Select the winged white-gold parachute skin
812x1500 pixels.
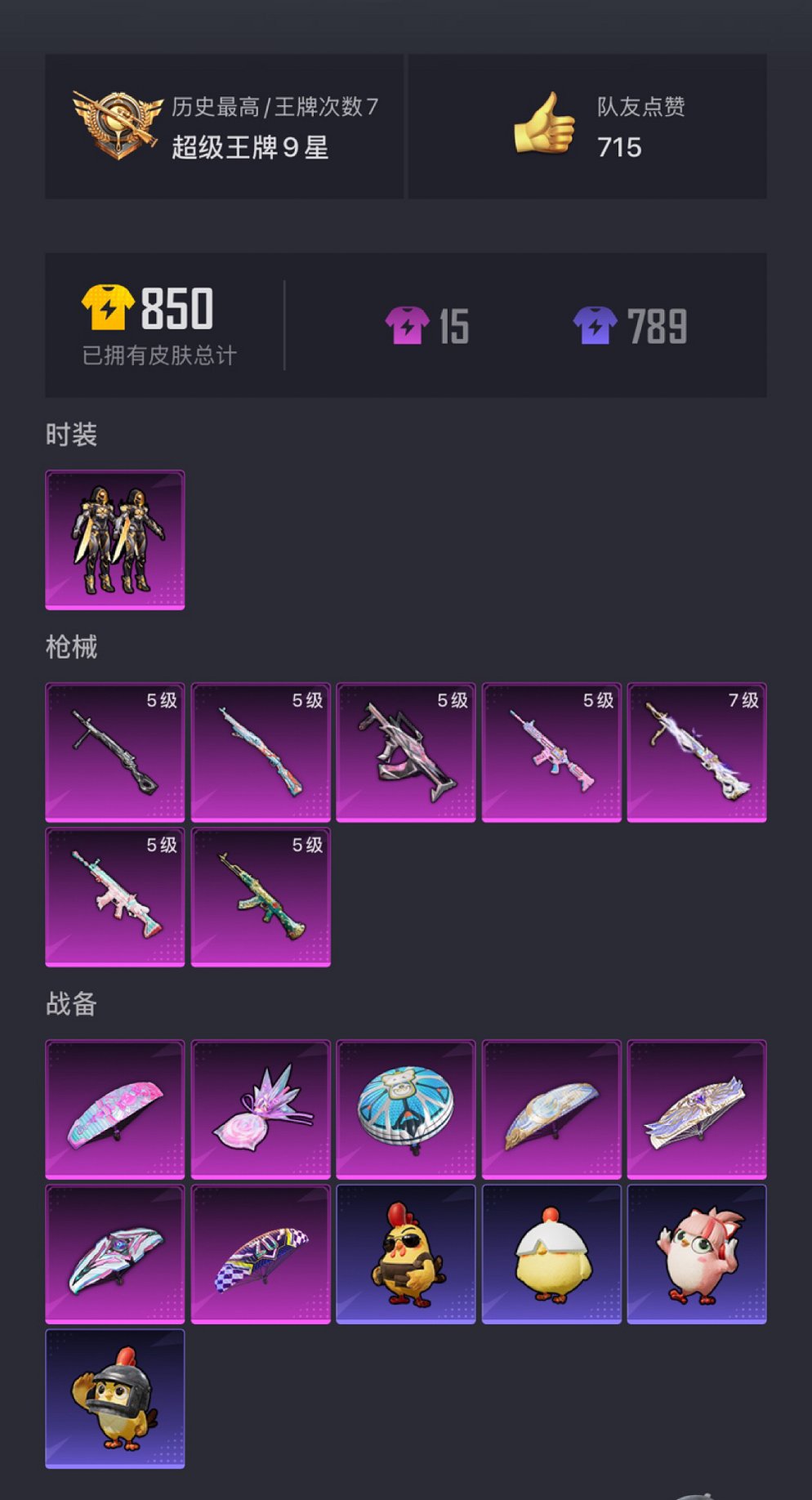[x=696, y=1109]
